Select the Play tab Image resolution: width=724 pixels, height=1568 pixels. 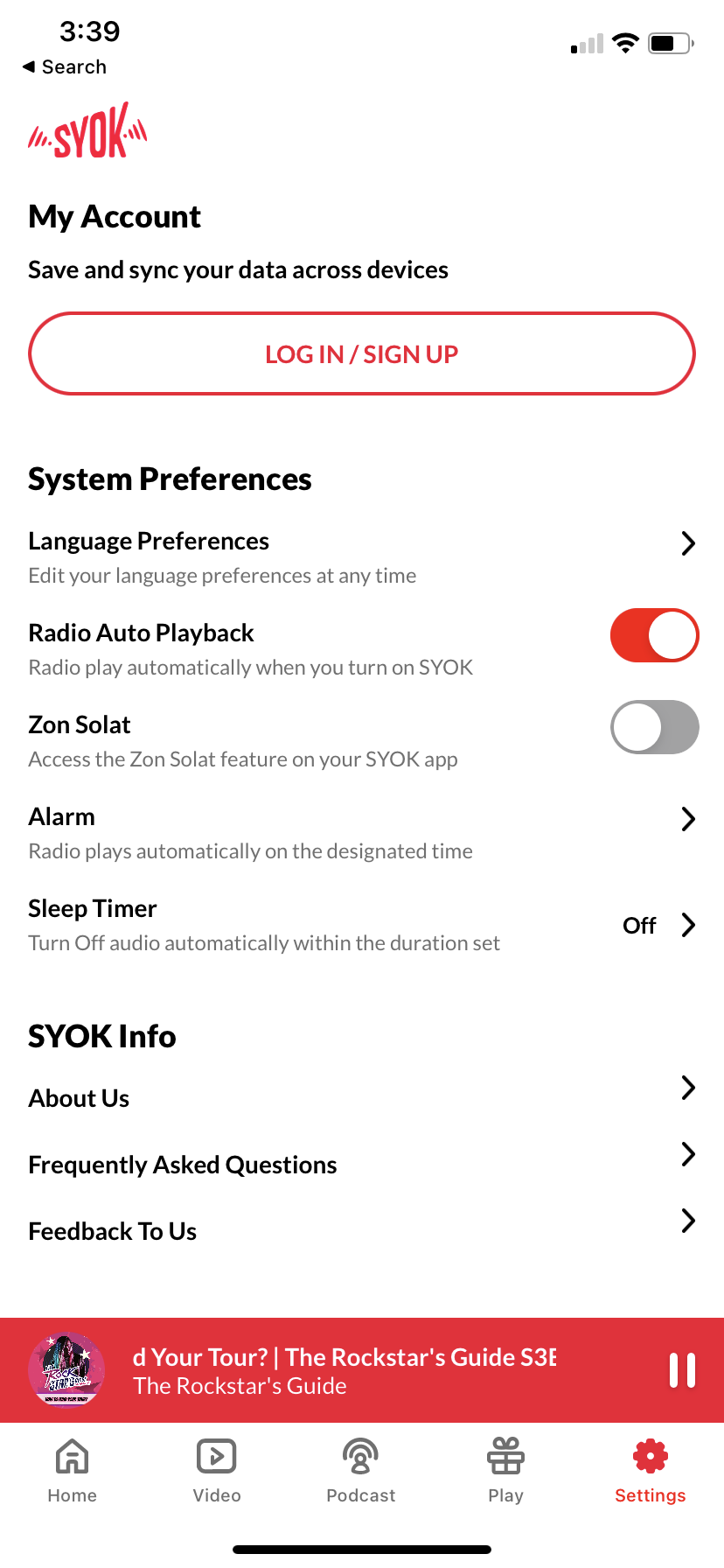tap(505, 1470)
